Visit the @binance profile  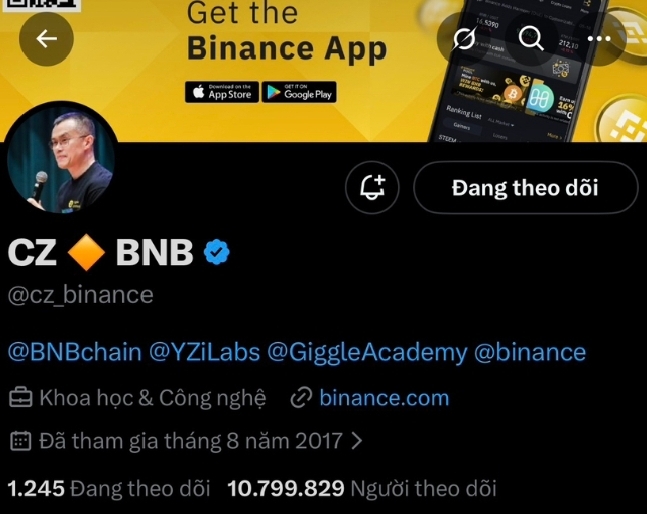(529, 352)
